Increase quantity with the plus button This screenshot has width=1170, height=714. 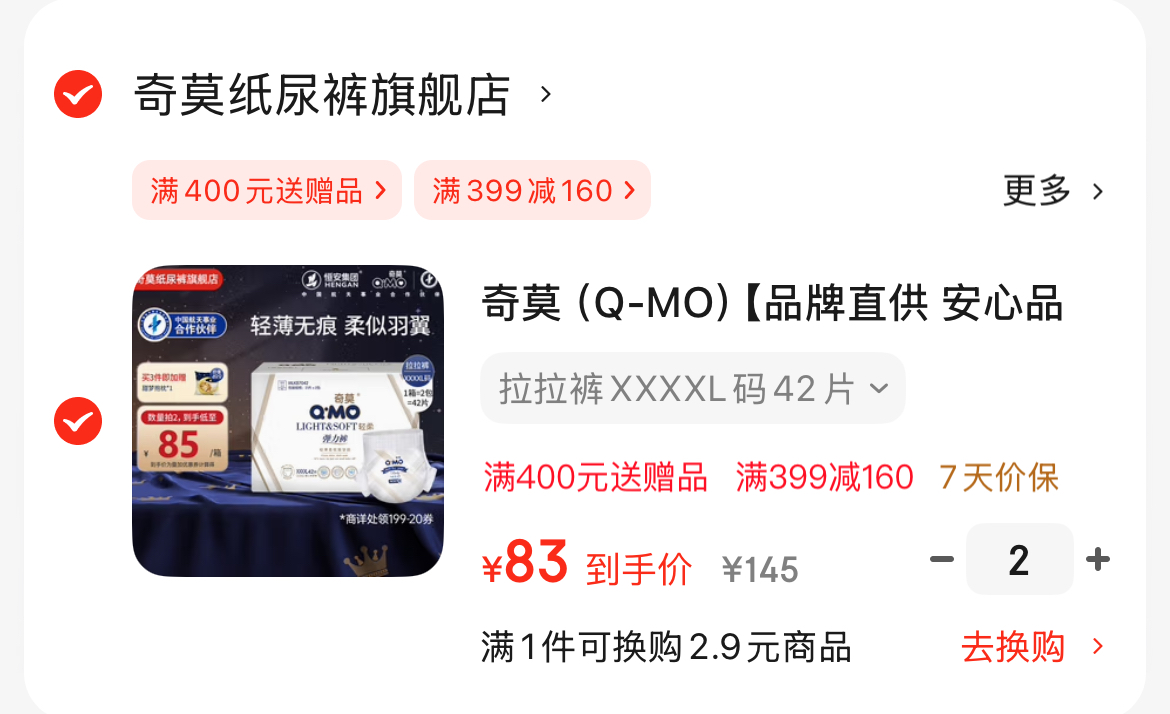tap(1098, 559)
